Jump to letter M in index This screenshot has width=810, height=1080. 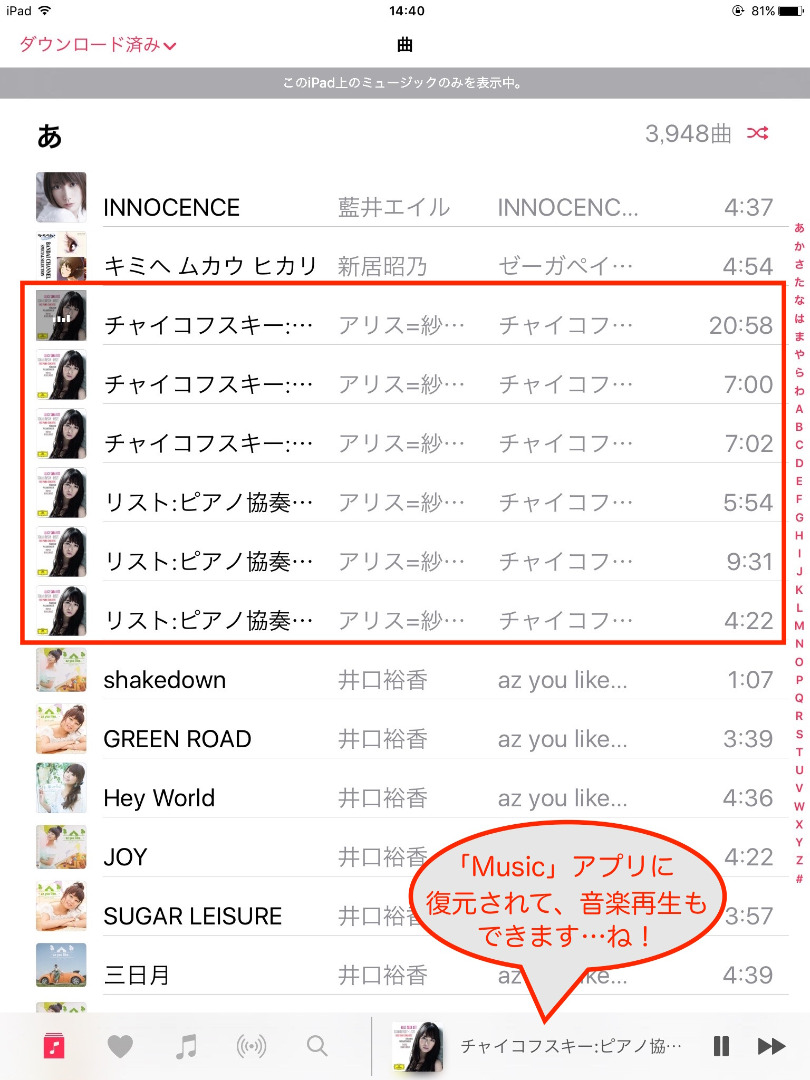point(799,625)
